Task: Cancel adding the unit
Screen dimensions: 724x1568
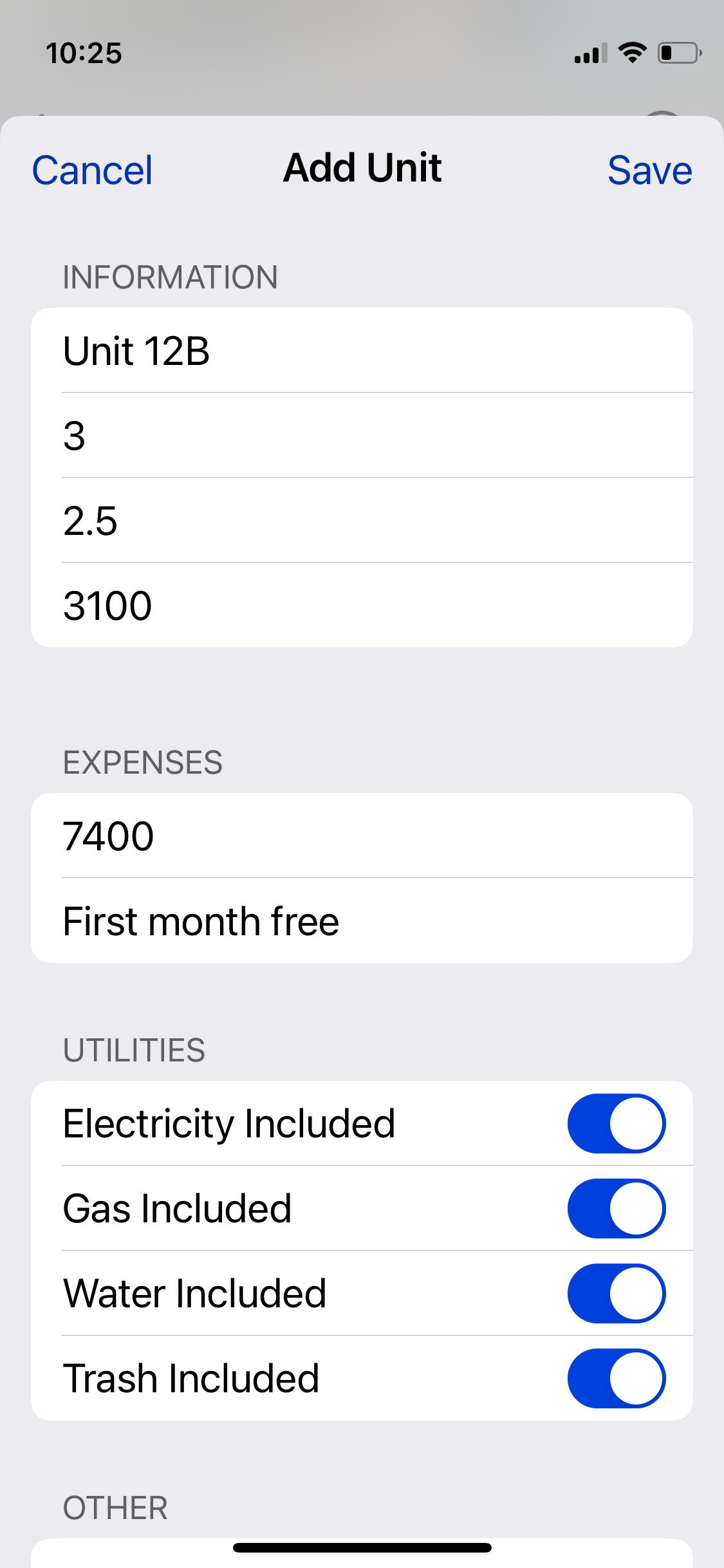Action: point(92,171)
